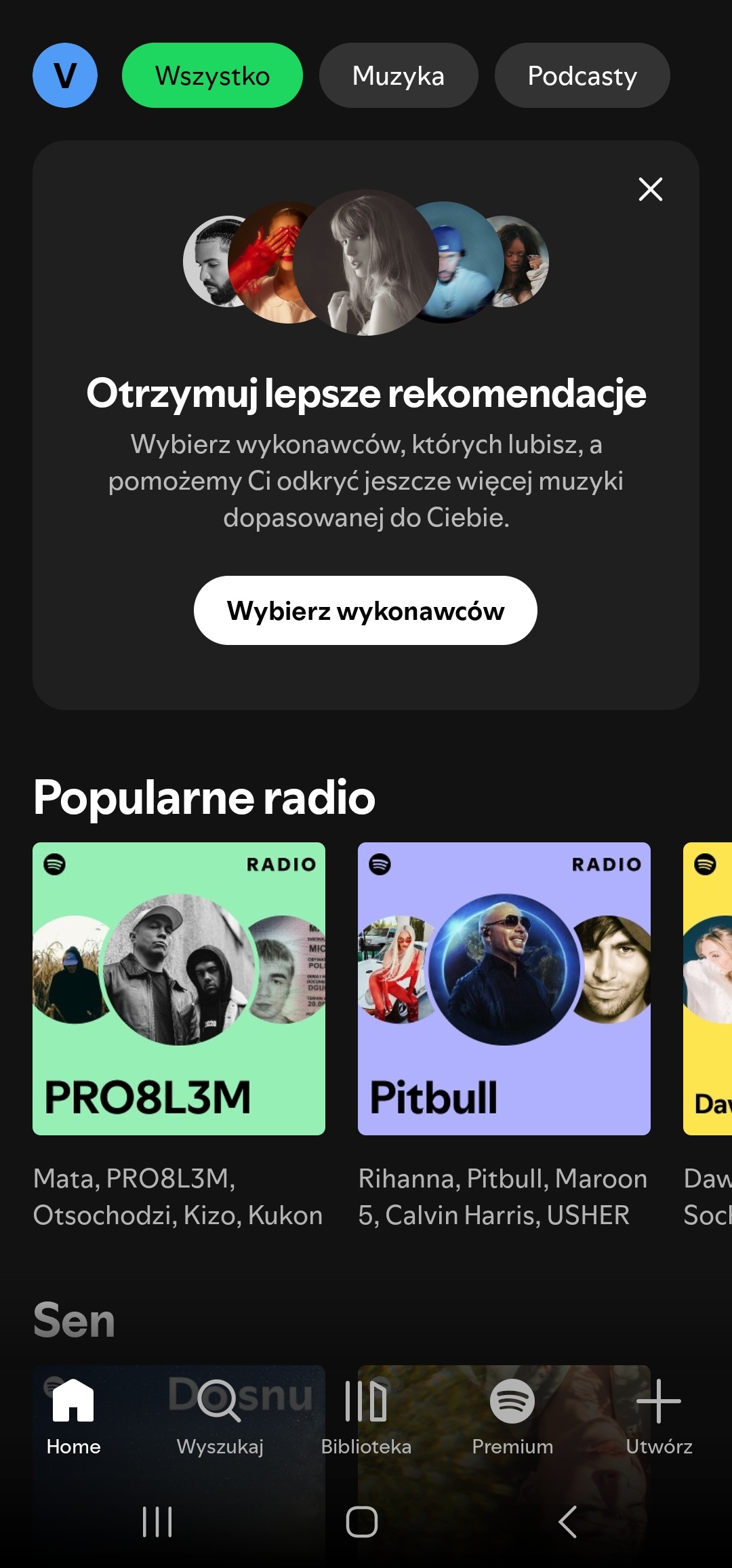The image size is (732, 1568).
Task: Open recent apps from the navigation bar
Action: click(157, 1522)
